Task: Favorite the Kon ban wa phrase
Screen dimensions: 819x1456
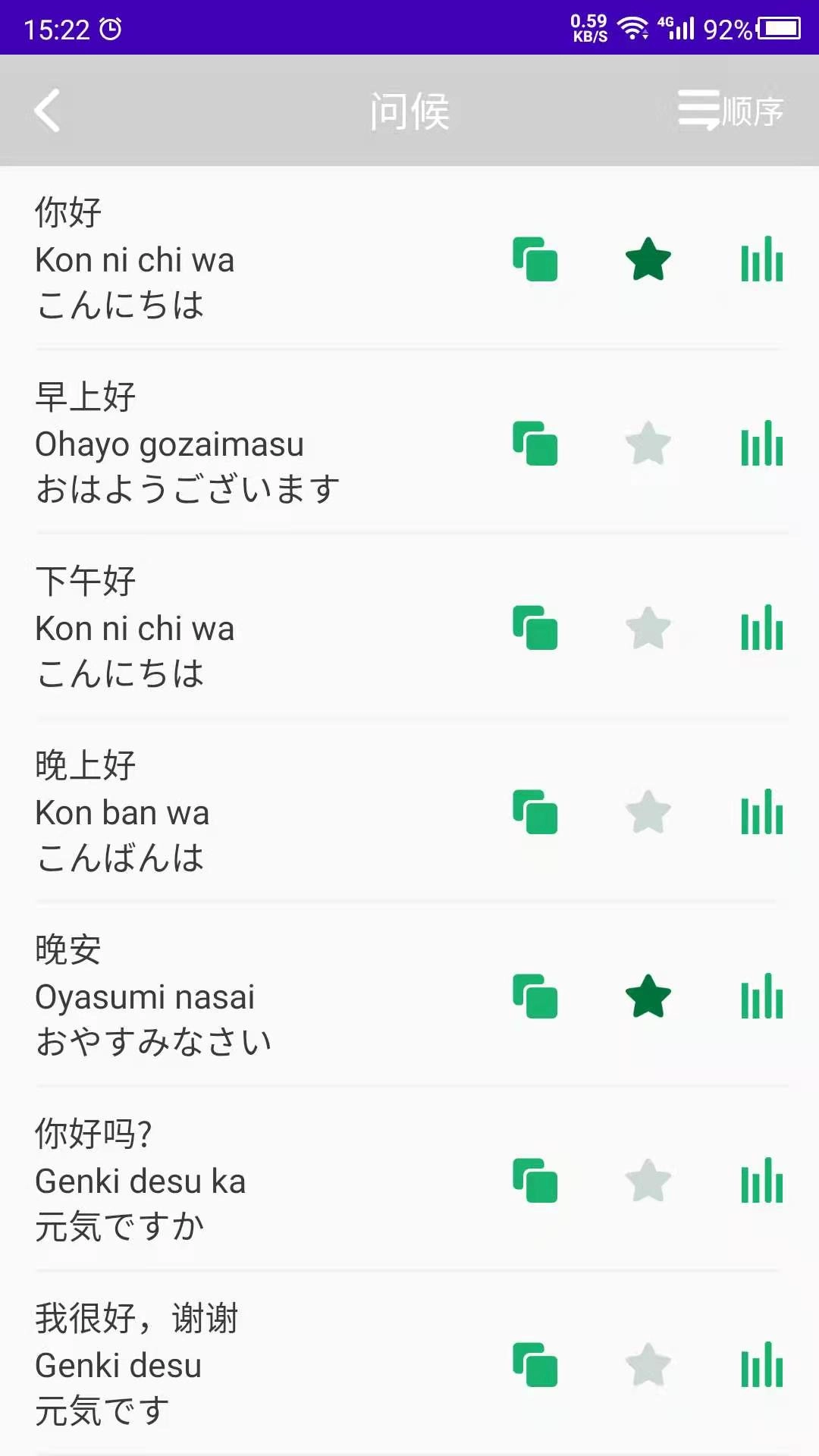Action: pos(647,811)
